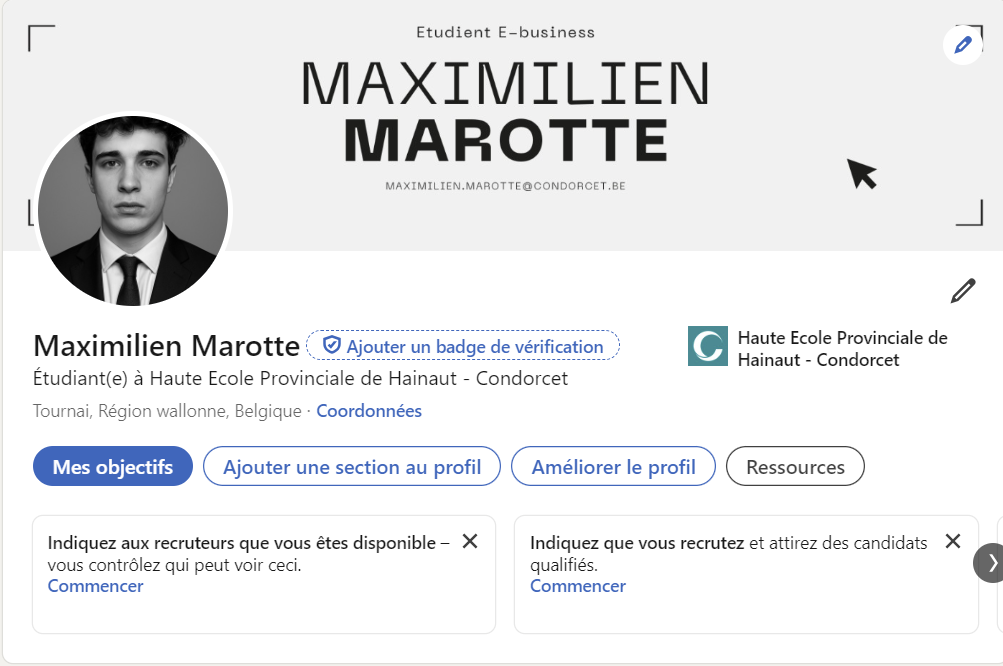Tap Mes objectifs button

tap(113, 467)
